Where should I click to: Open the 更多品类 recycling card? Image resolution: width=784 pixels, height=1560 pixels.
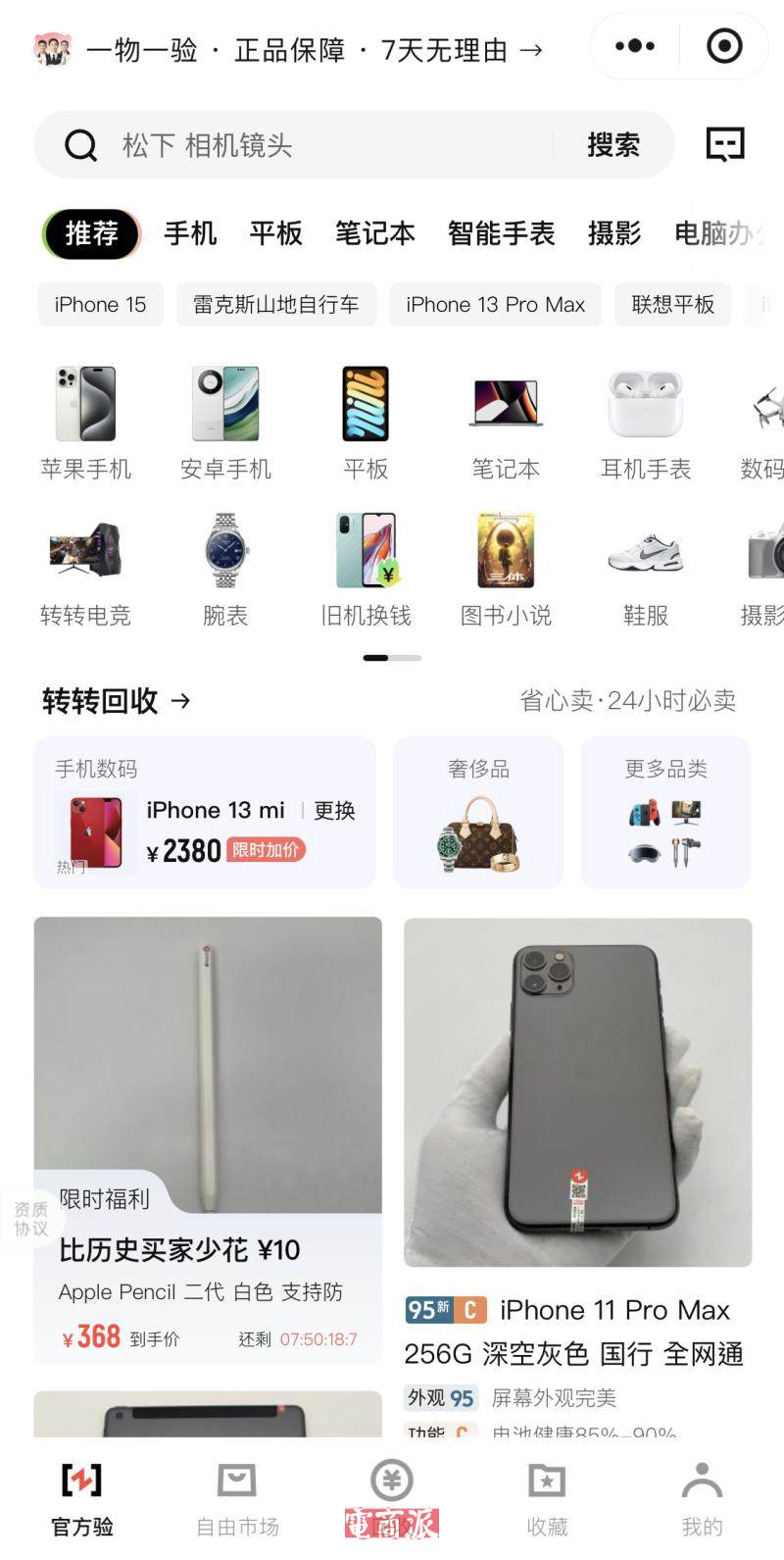click(665, 813)
